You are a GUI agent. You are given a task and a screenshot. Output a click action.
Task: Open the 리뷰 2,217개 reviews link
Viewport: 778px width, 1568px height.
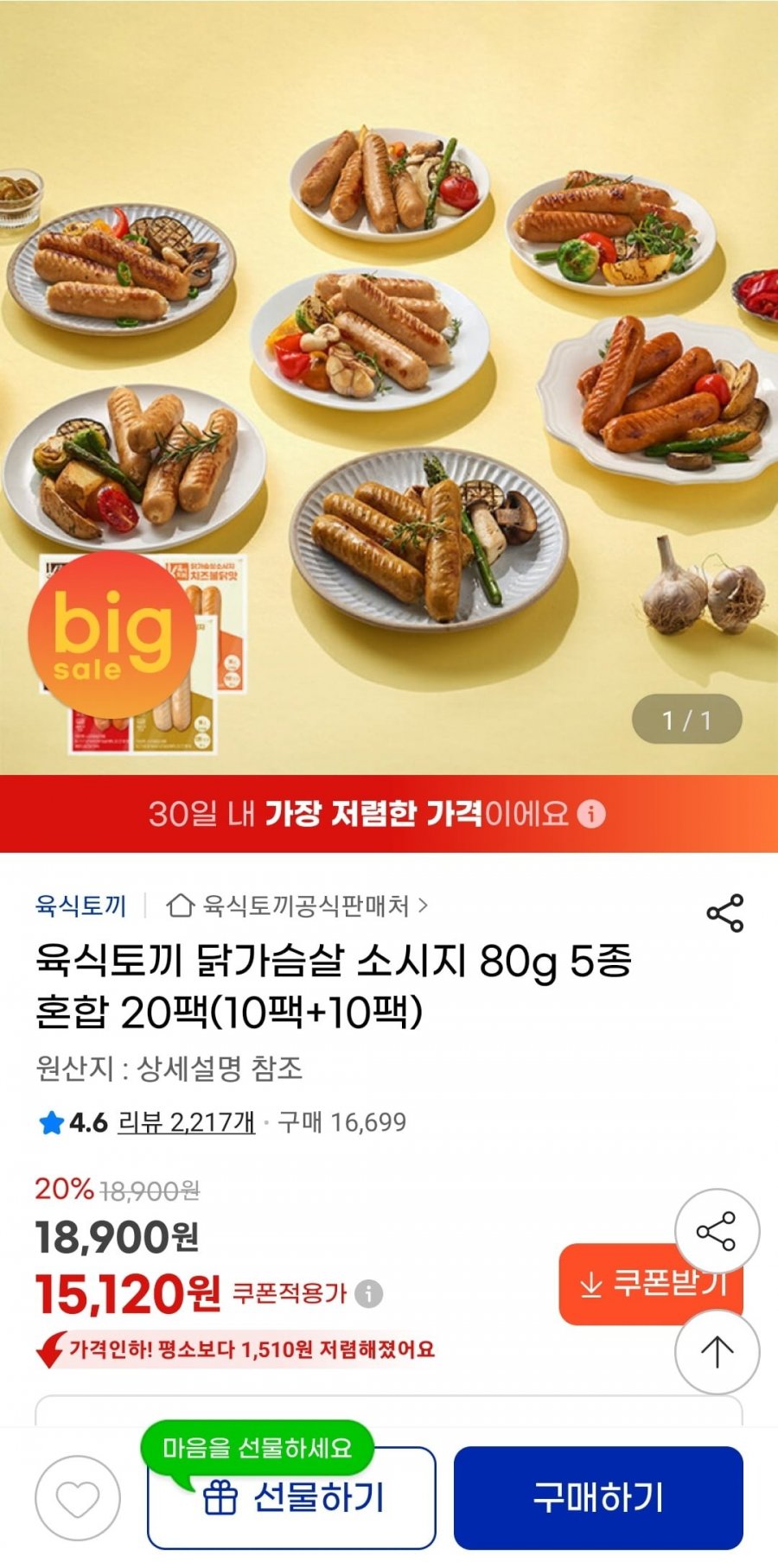(x=186, y=1122)
